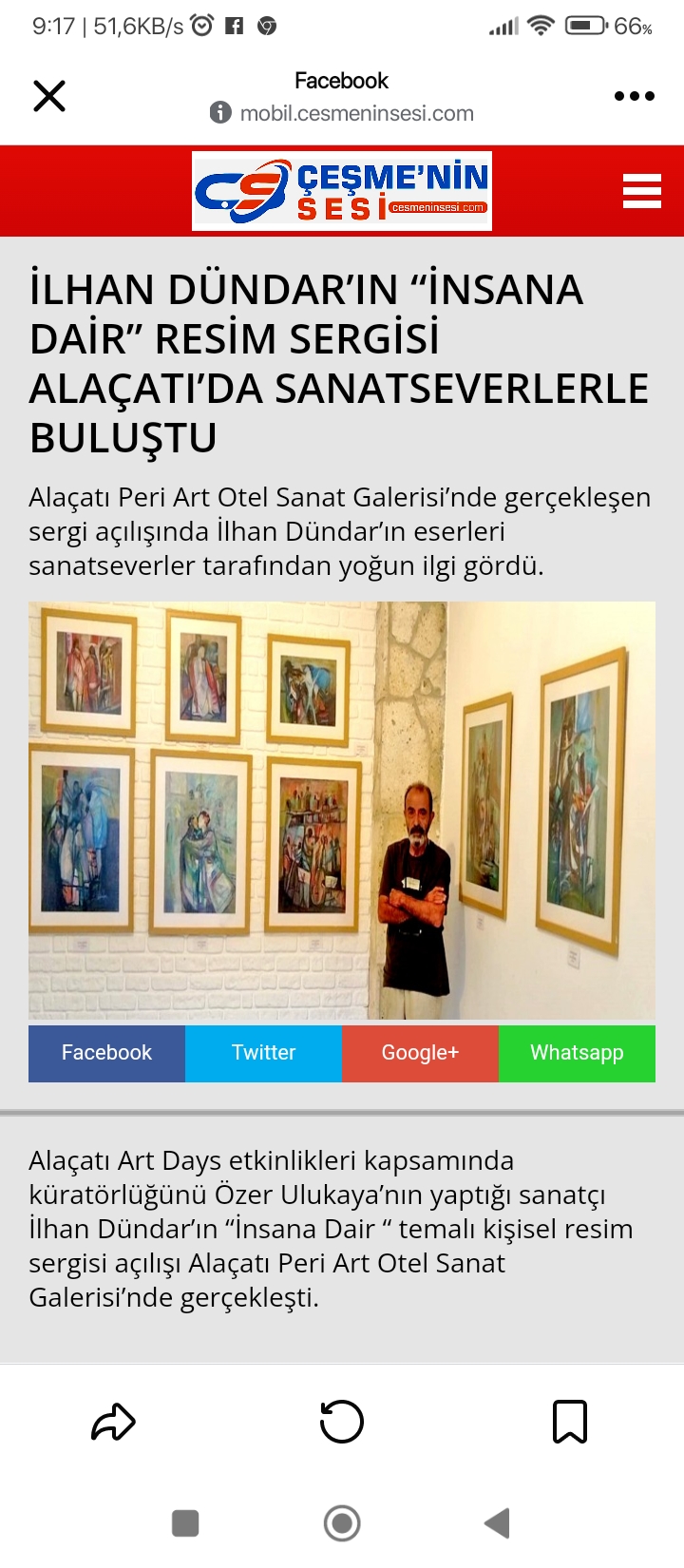Share article on Facebook
The width and height of the screenshot is (684, 1568).
coord(106,1053)
